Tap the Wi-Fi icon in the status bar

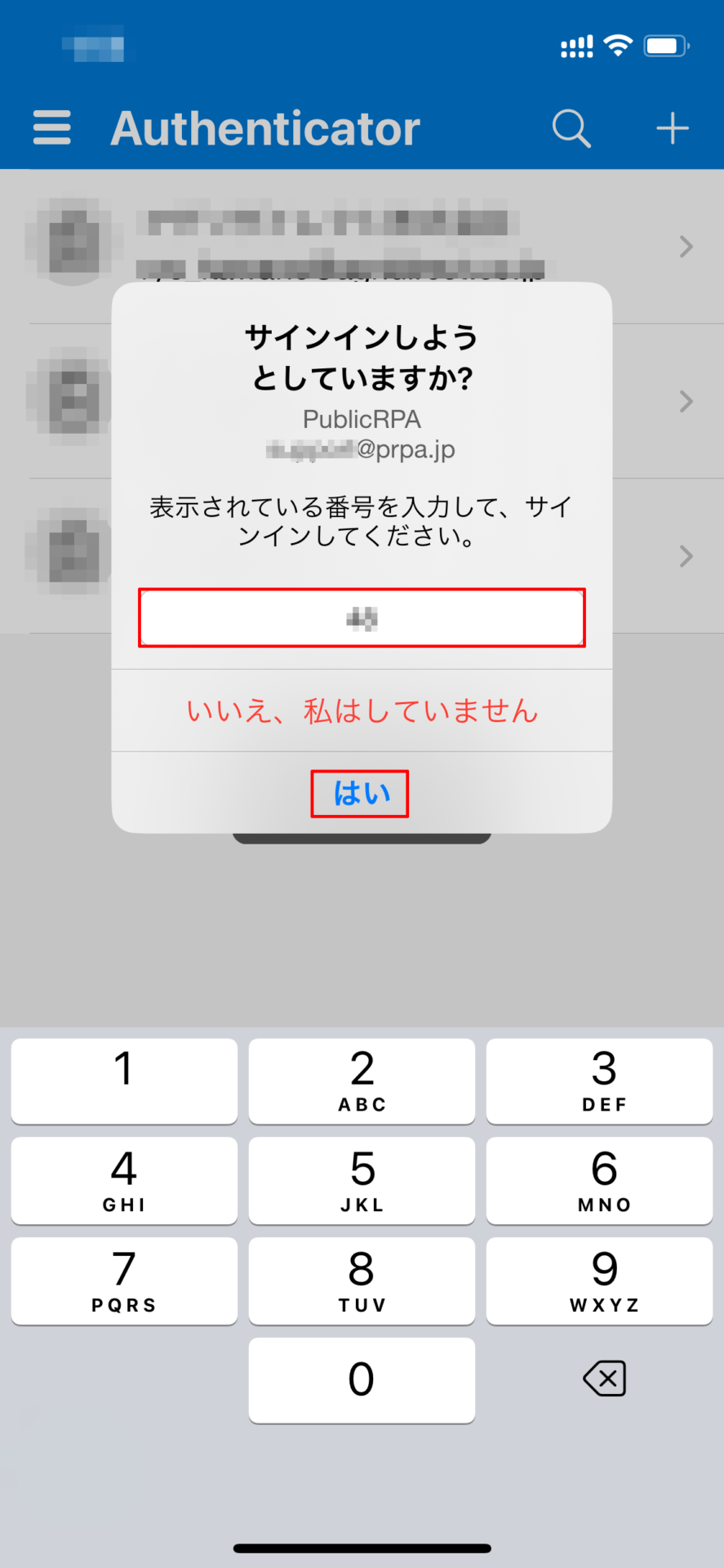pyautogui.click(x=617, y=46)
